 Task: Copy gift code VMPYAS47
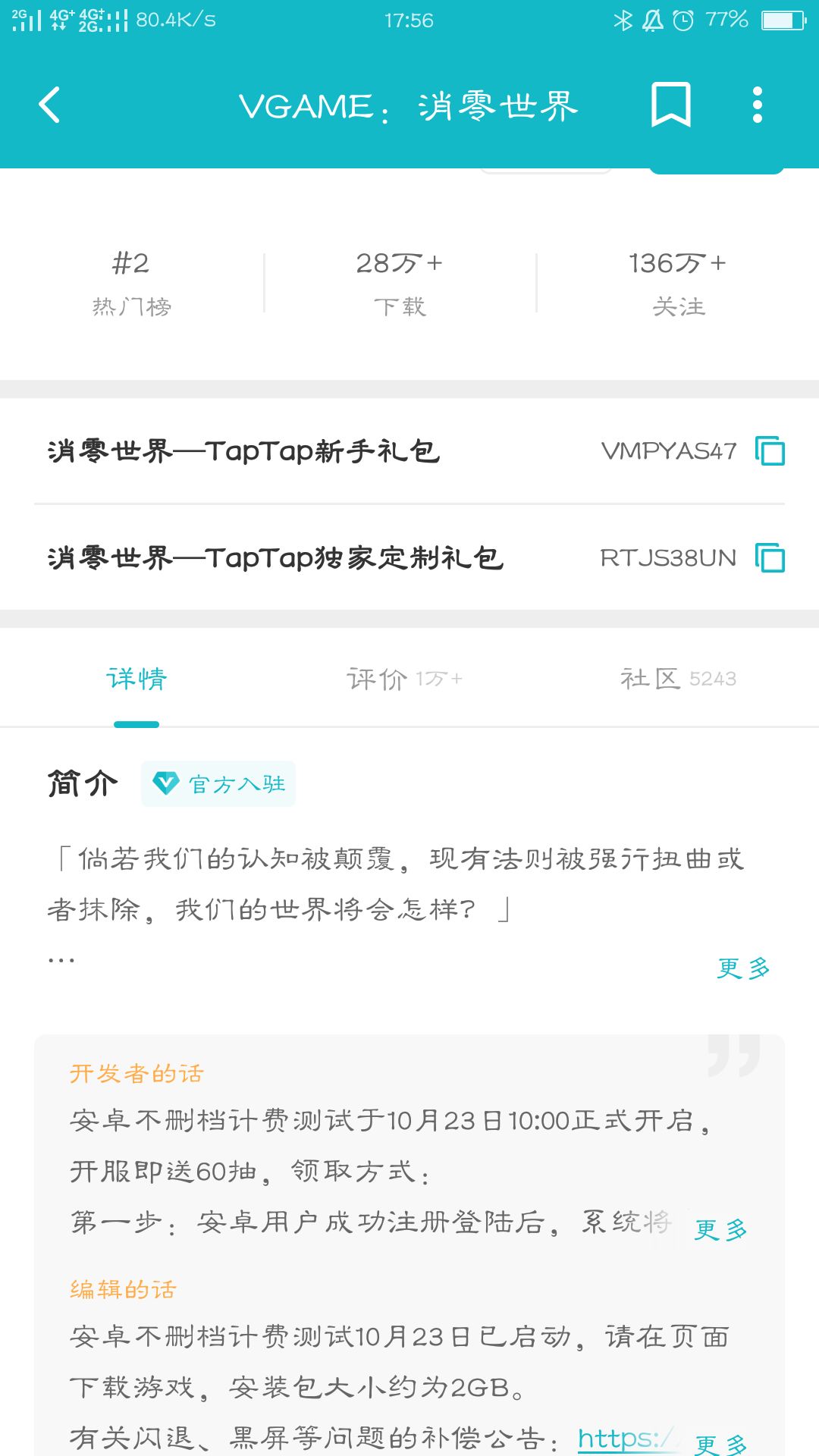pos(770,450)
